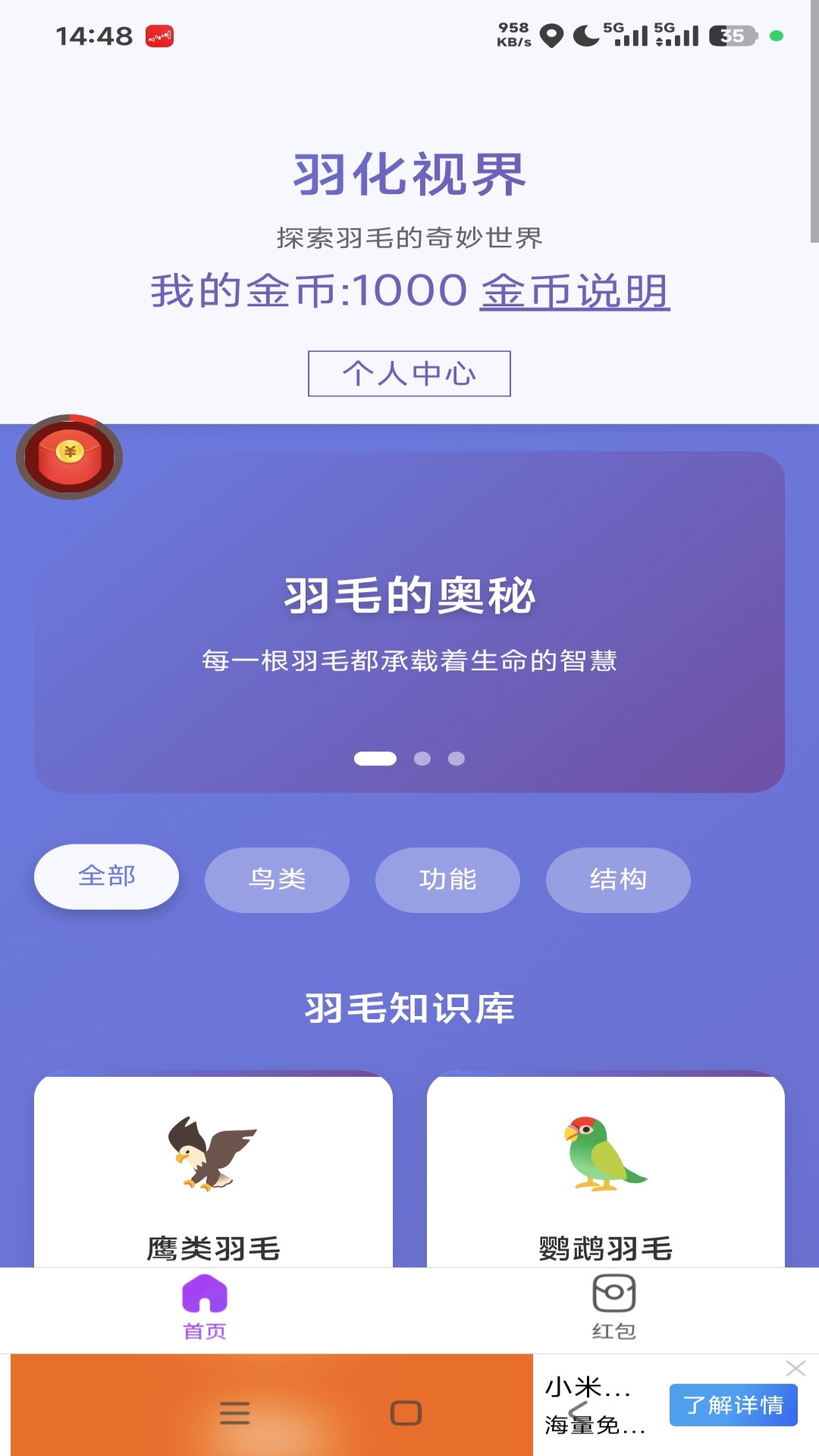Enable the 功能 category filter
Image resolution: width=819 pixels, height=1456 pixels.
point(447,880)
